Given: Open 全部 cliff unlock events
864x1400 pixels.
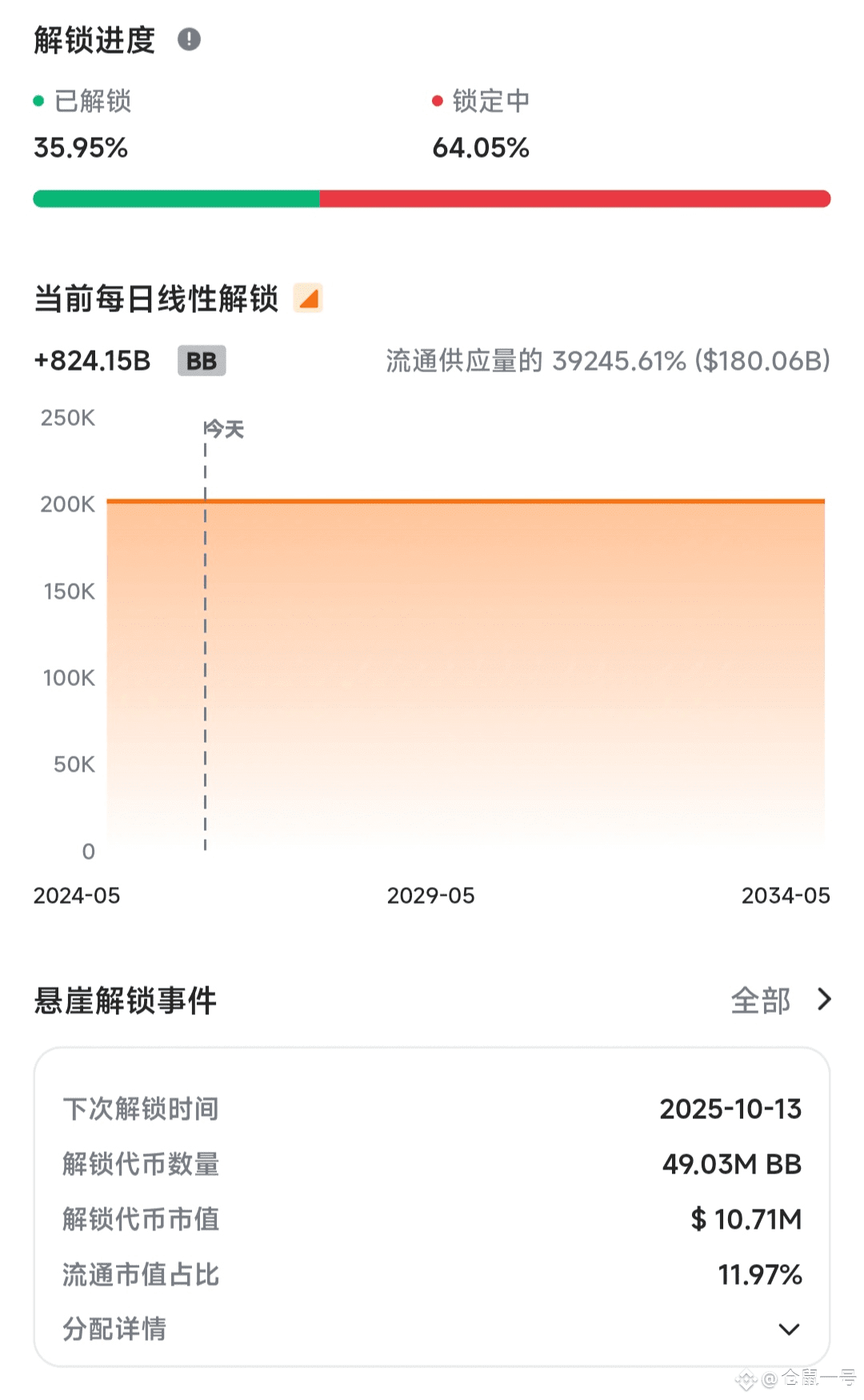Looking at the screenshot, I should (781, 1000).
